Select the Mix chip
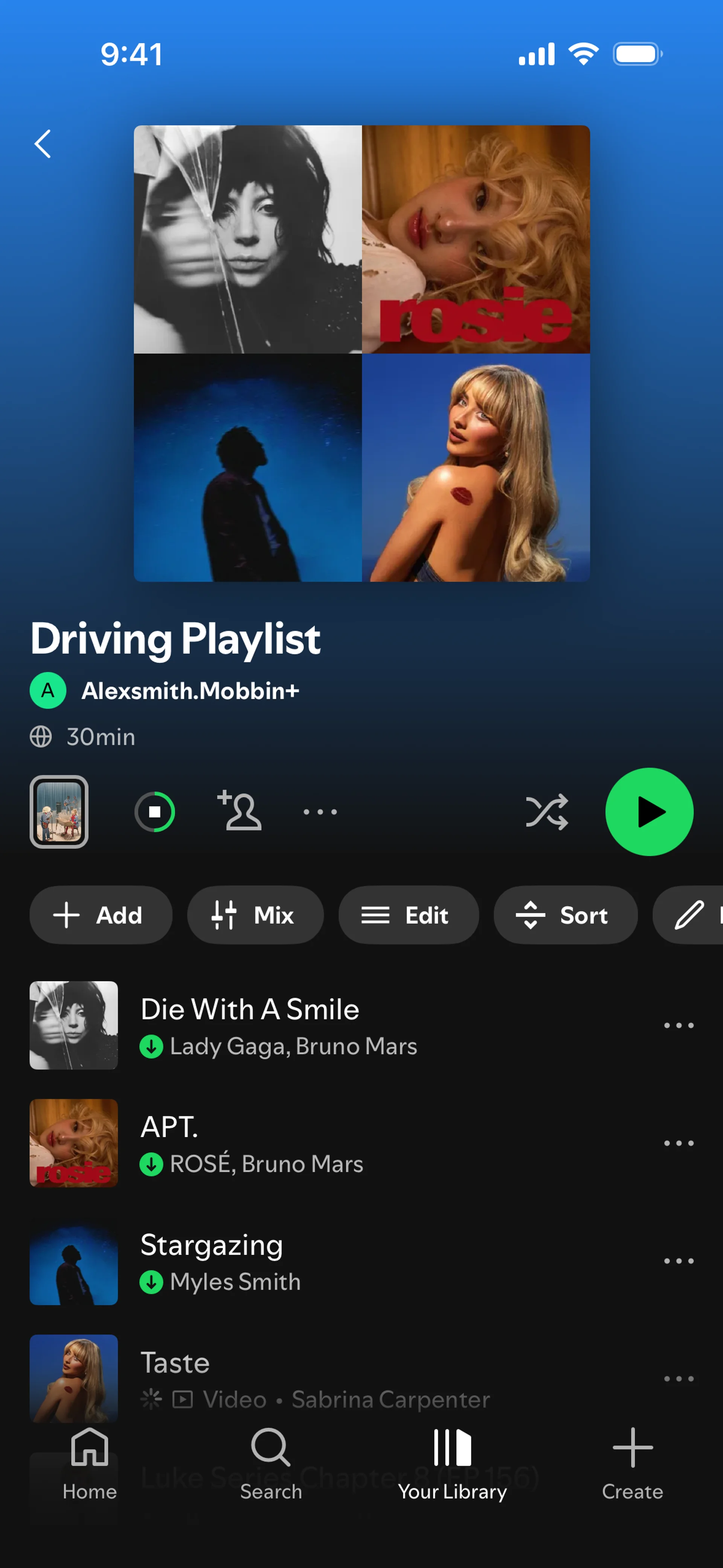This screenshot has width=723, height=1568. (x=256, y=914)
